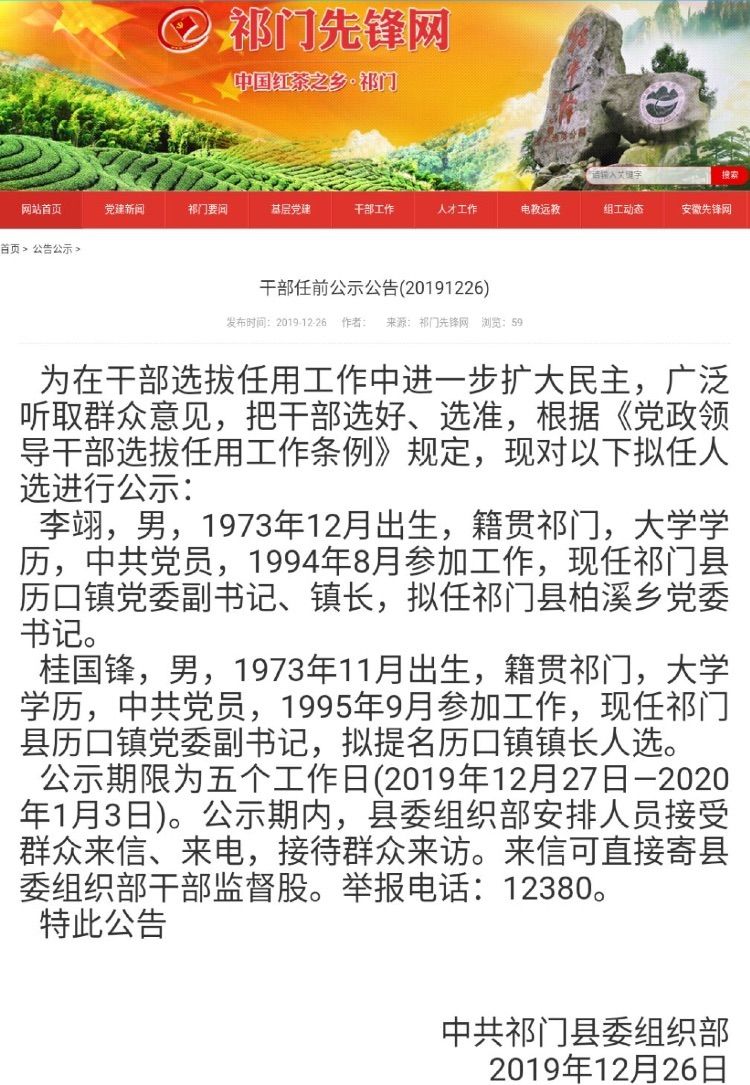Select the 干部工作 nav item
This screenshot has height=1085, width=750.
(374, 209)
